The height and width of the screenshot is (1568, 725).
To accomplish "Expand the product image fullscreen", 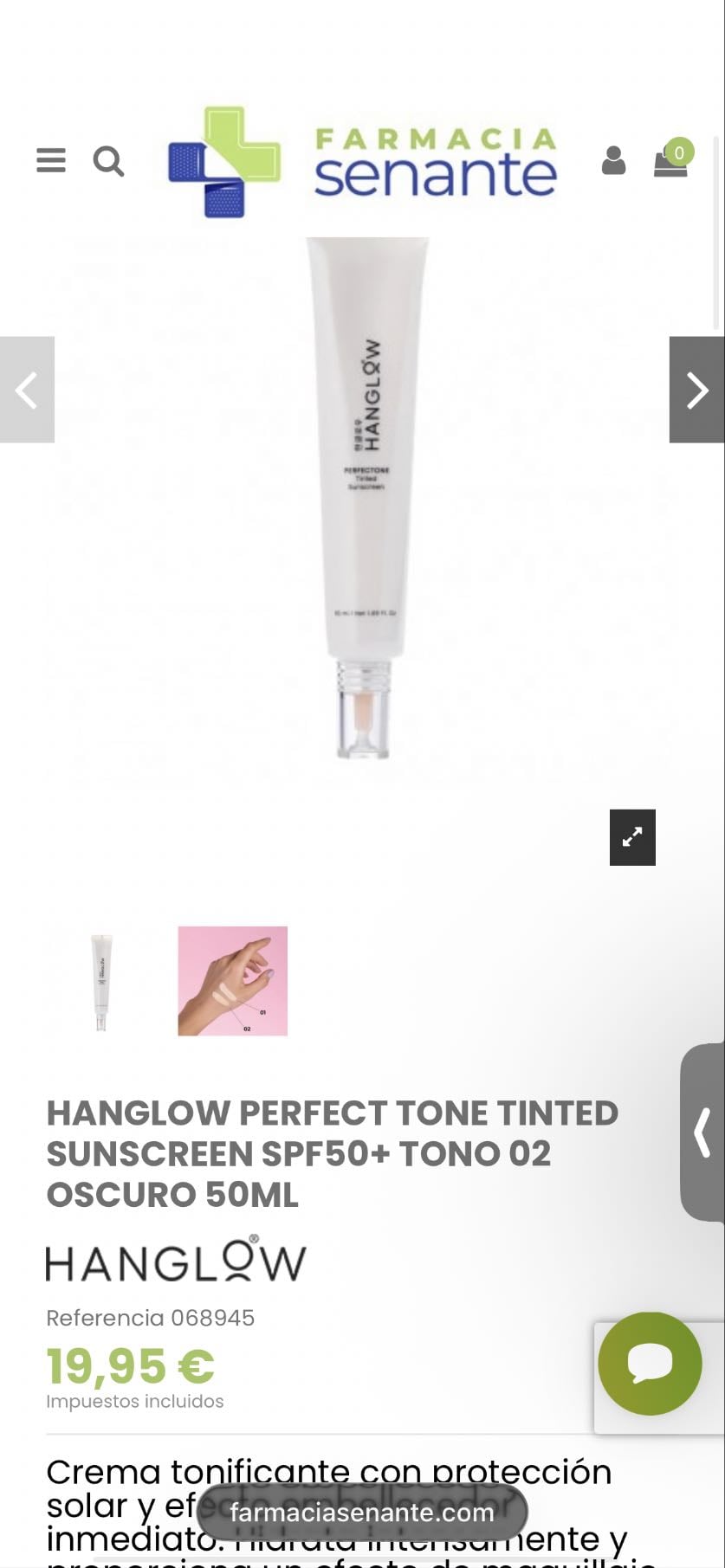I will (632, 837).
